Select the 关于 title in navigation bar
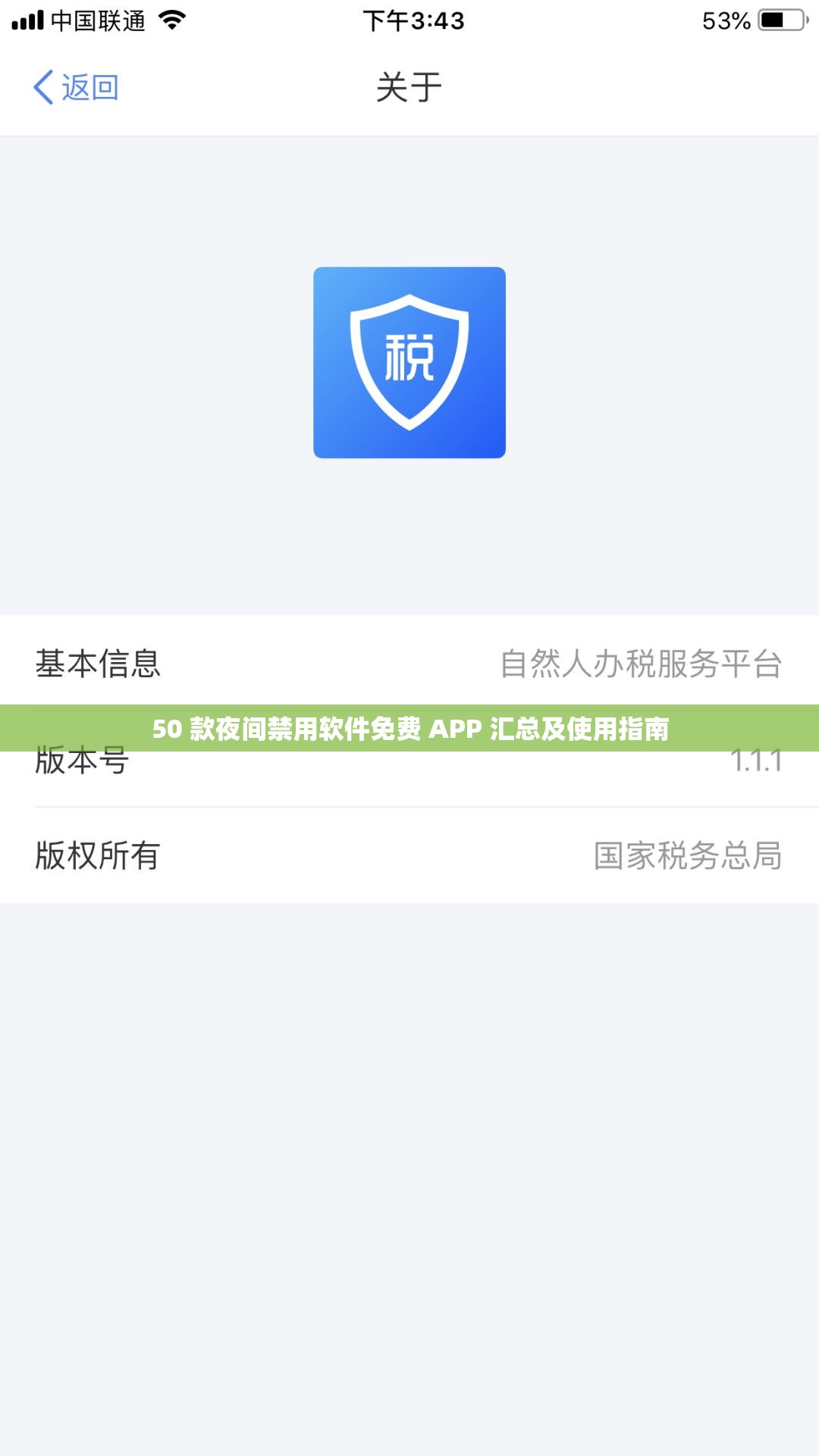 (409, 87)
